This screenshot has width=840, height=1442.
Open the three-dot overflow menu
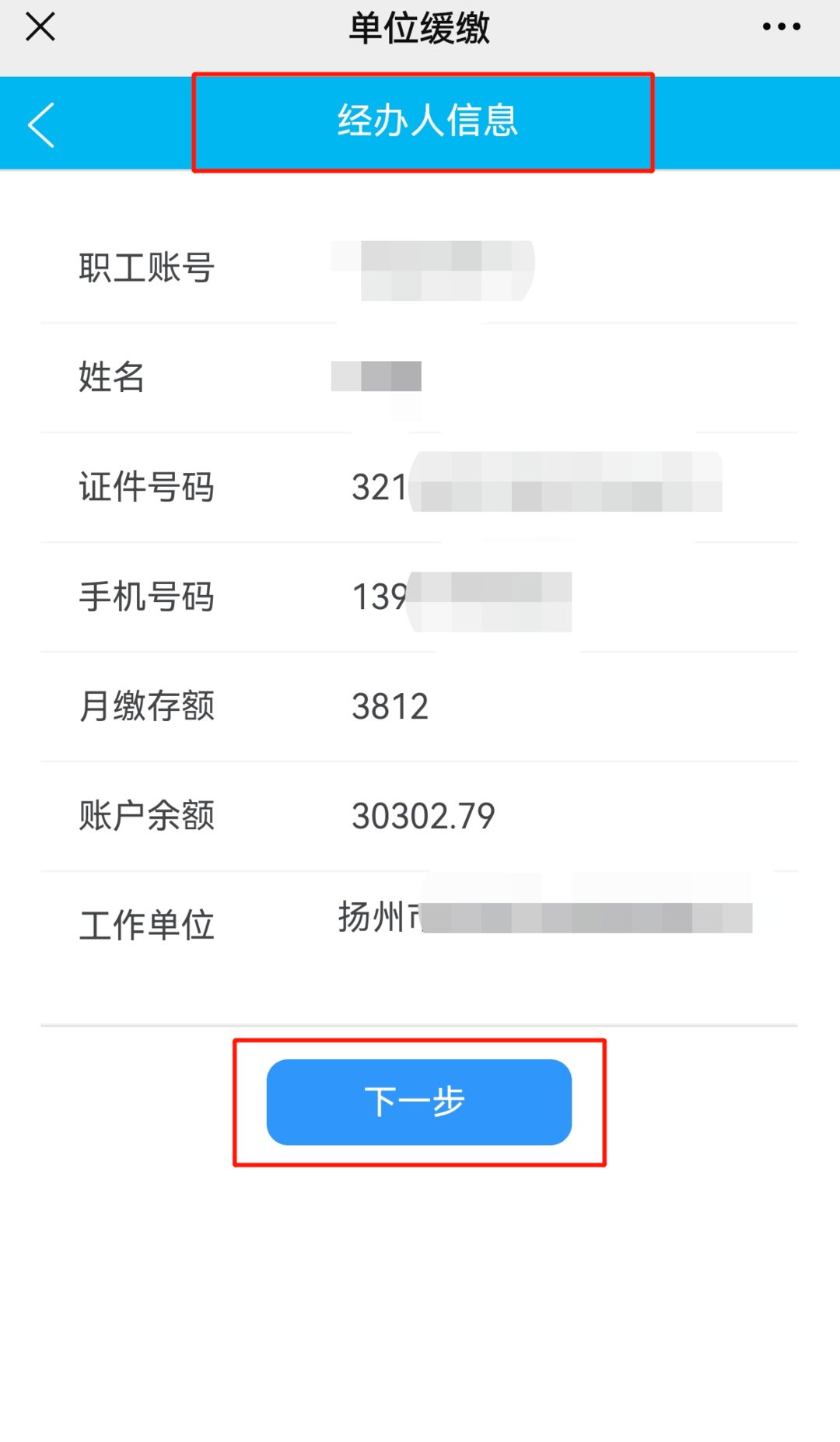(781, 27)
